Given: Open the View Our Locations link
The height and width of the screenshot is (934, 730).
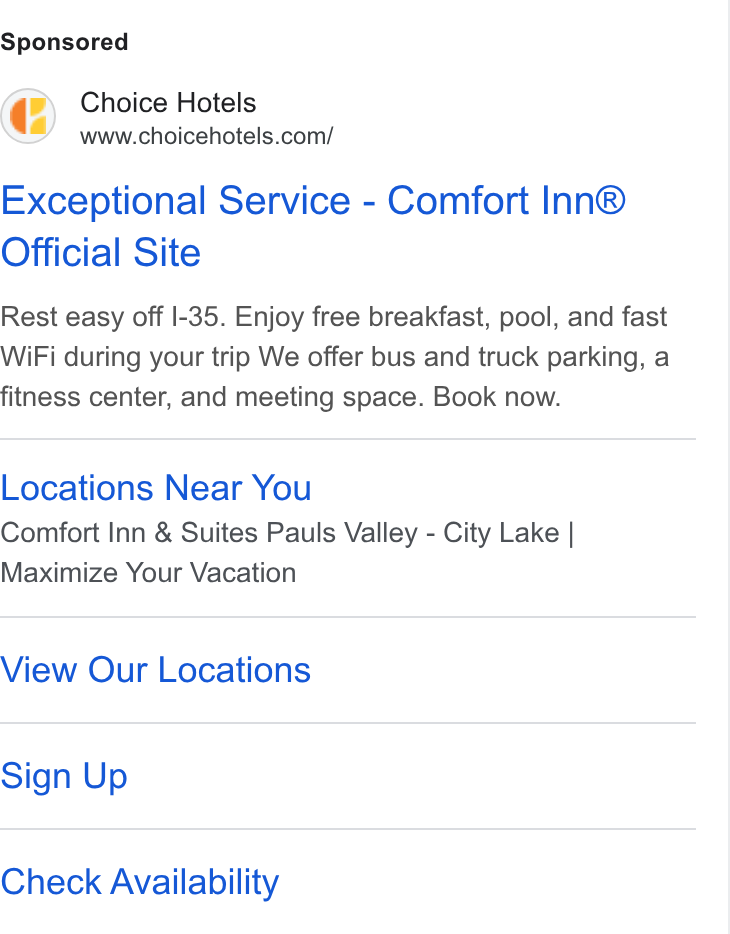Looking at the screenshot, I should 155,670.
